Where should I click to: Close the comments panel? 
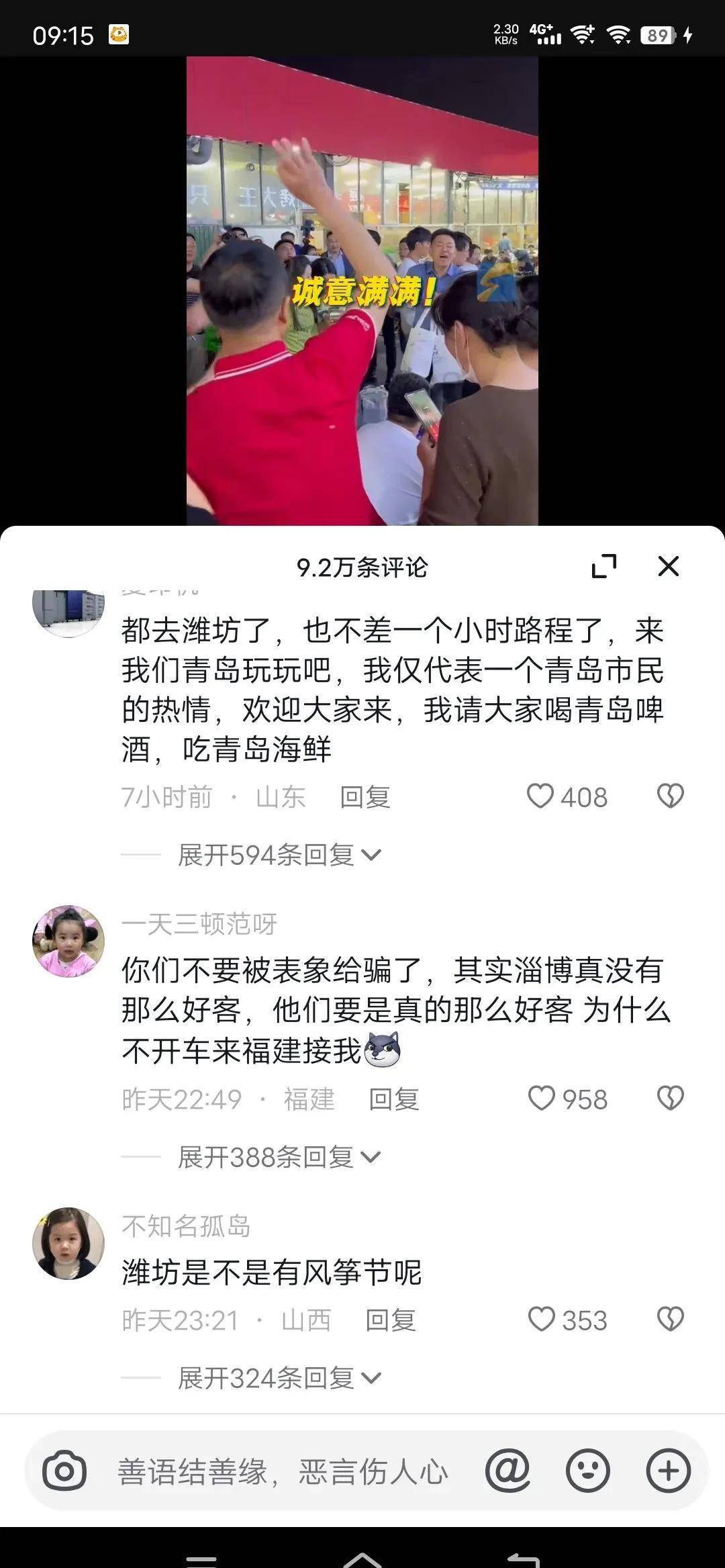point(668,566)
